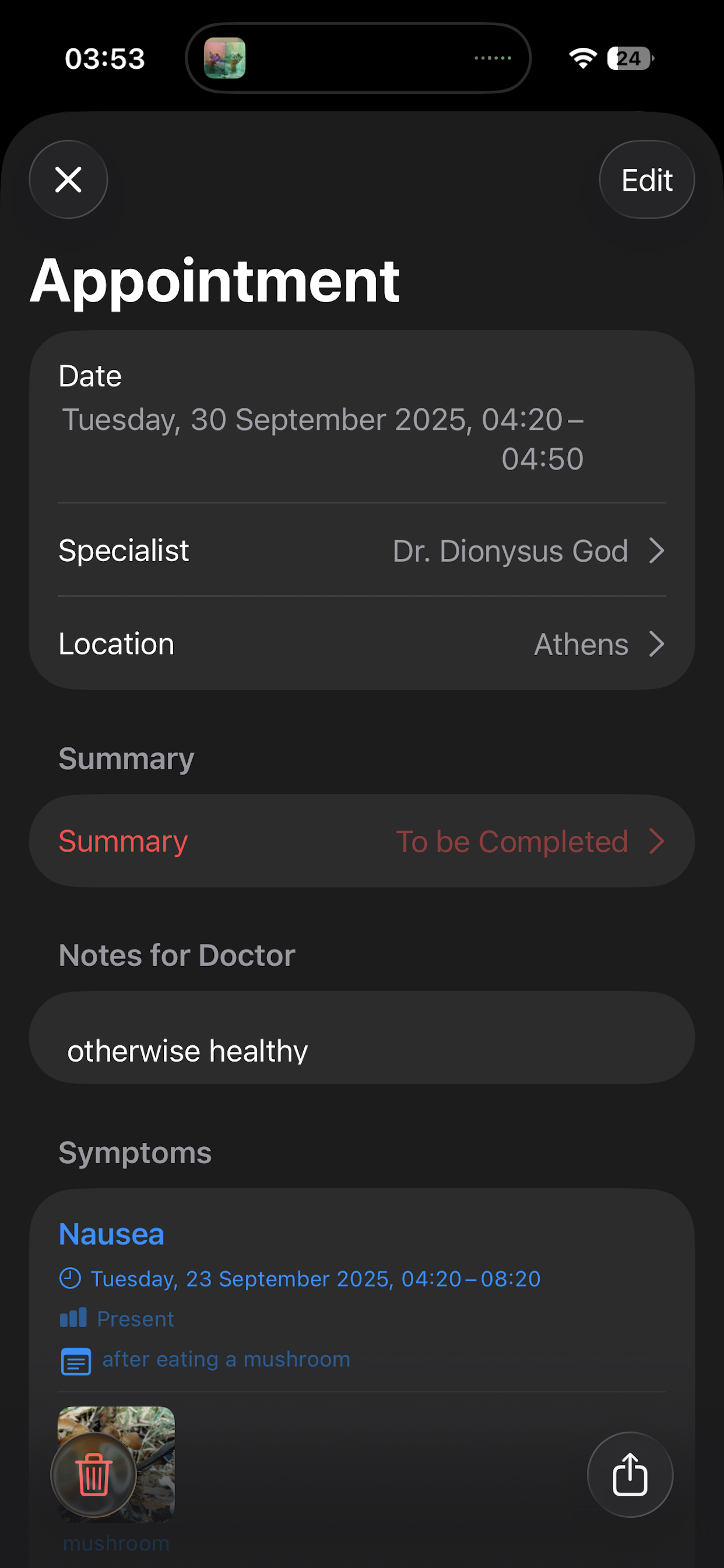Close the Appointment sheet
The width and height of the screenshot is (724, 1568).
pos(68,180)
